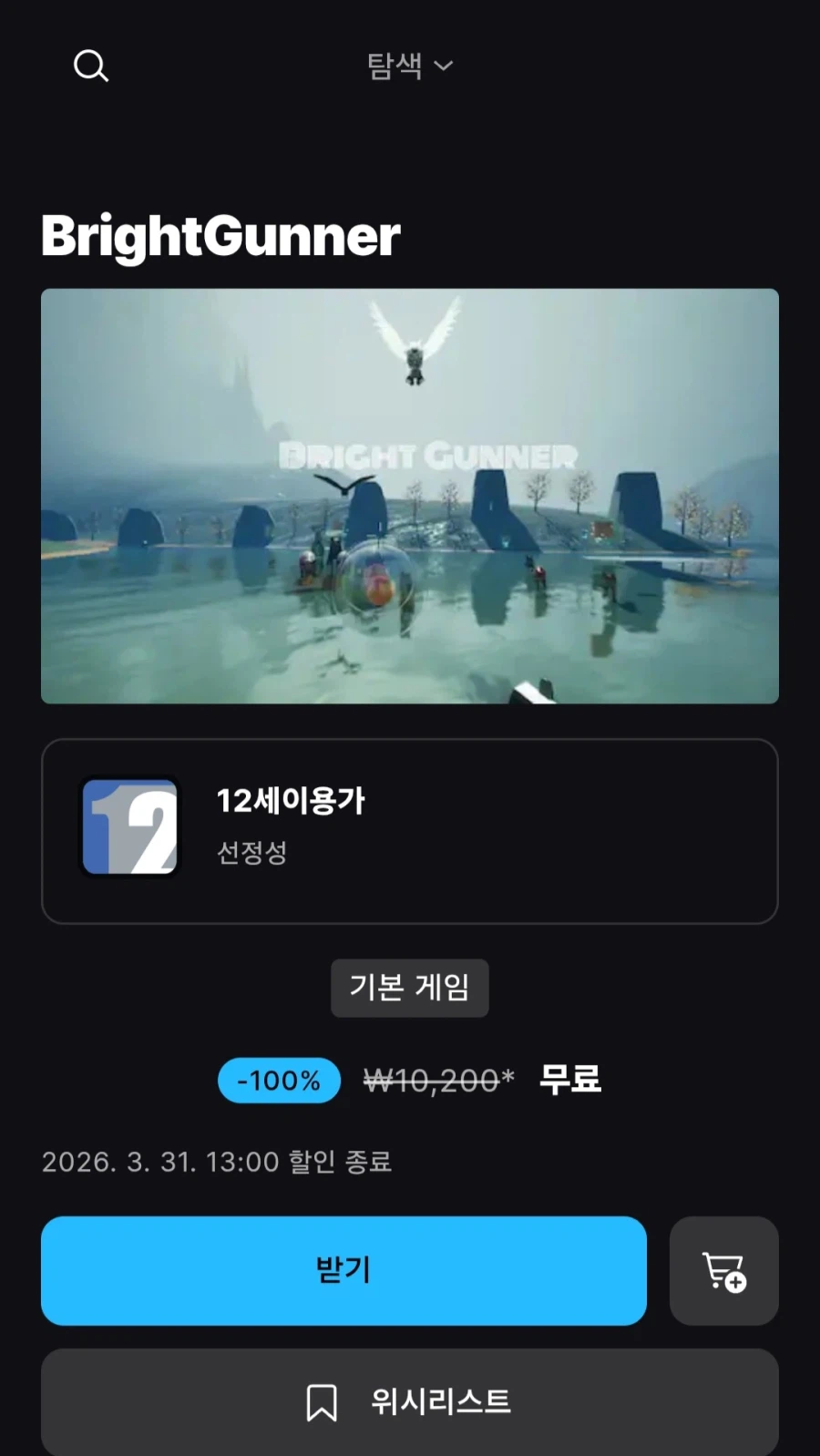The width and height of the screenshot is (820, 1456).
Task: Tap the magnifying glass in the top bar
Action: (90, 65)
